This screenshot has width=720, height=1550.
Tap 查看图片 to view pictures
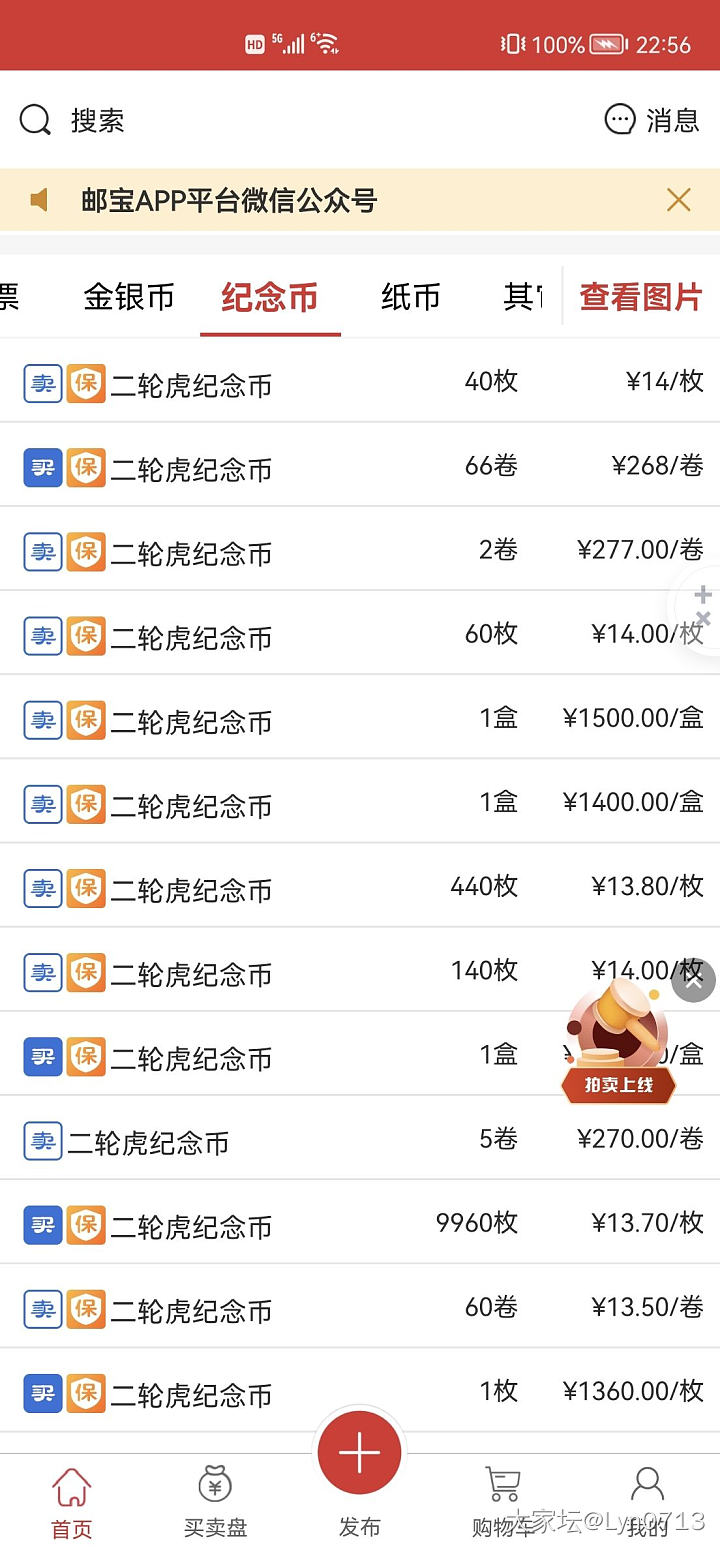click(641, 297)
